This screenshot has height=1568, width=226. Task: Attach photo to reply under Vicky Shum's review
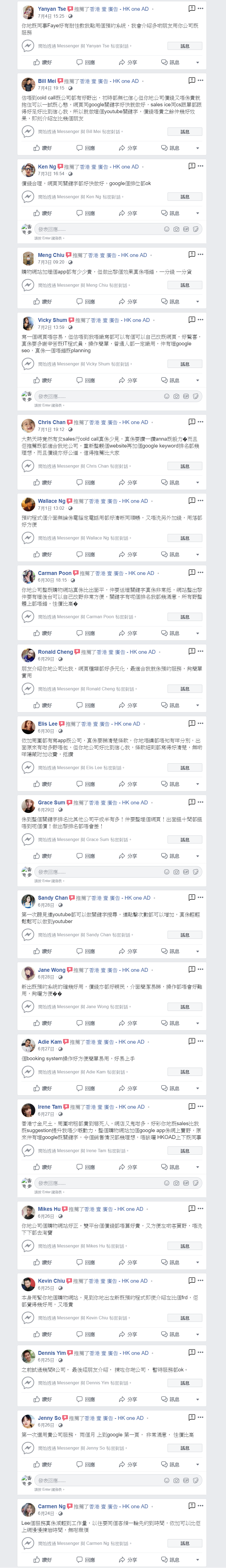(176, 396)
